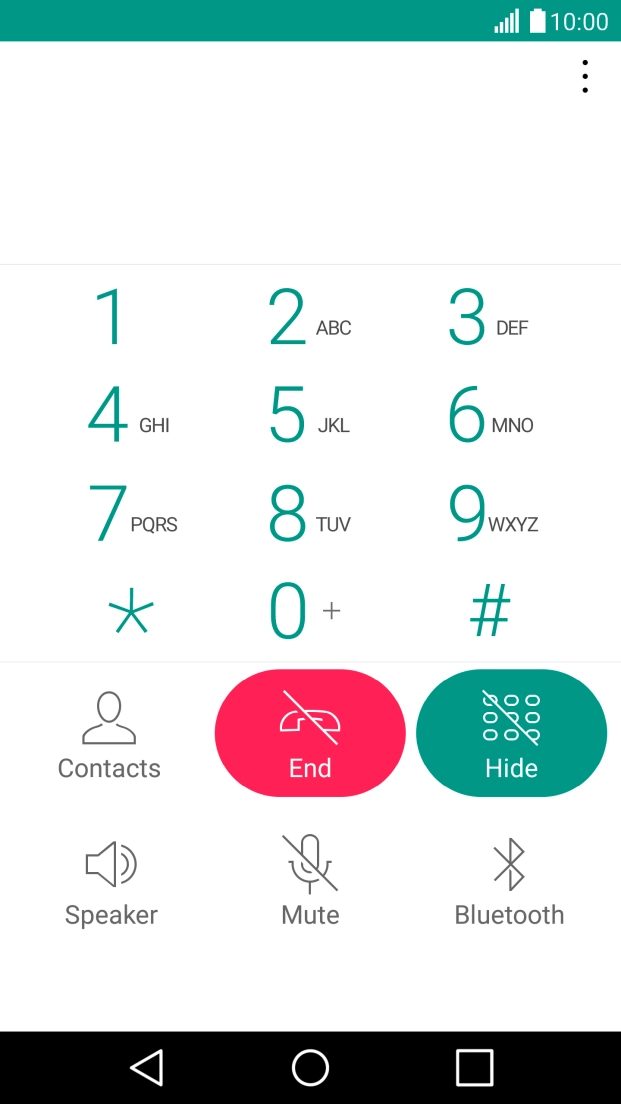This screenshot has width=621, height=1104.
Task: Hide the dial pad
Action: point(511,733)
